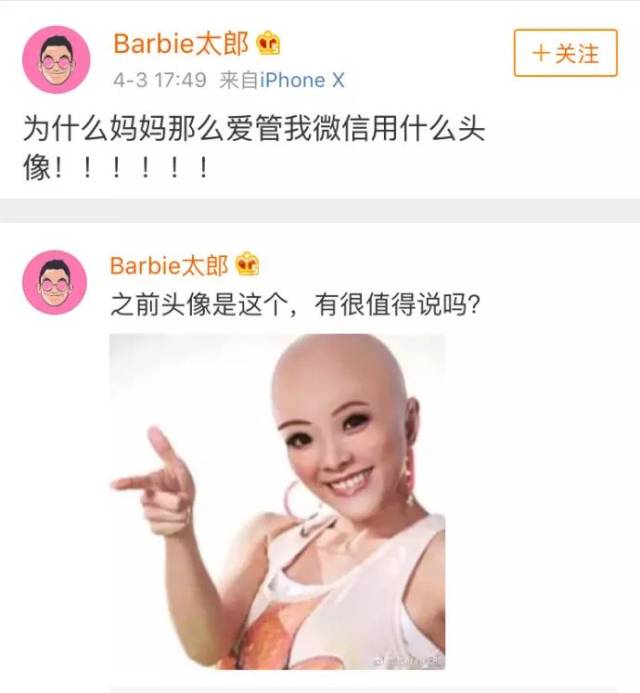
Task: Open the Barbie太郎 username above the 4-3 17:49 timestamp
Action: click(180, 44)
